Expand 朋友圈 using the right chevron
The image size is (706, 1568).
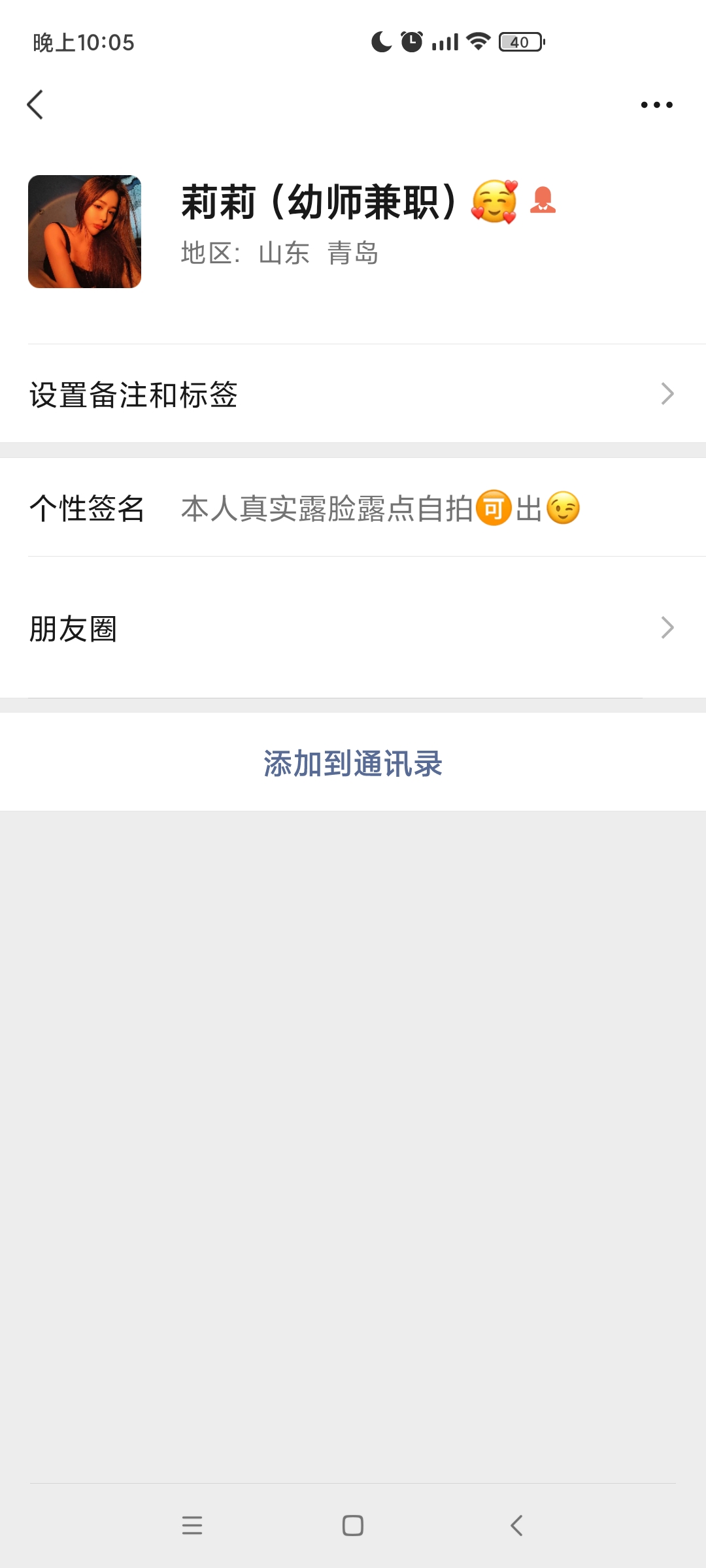(x=667, y=628)
